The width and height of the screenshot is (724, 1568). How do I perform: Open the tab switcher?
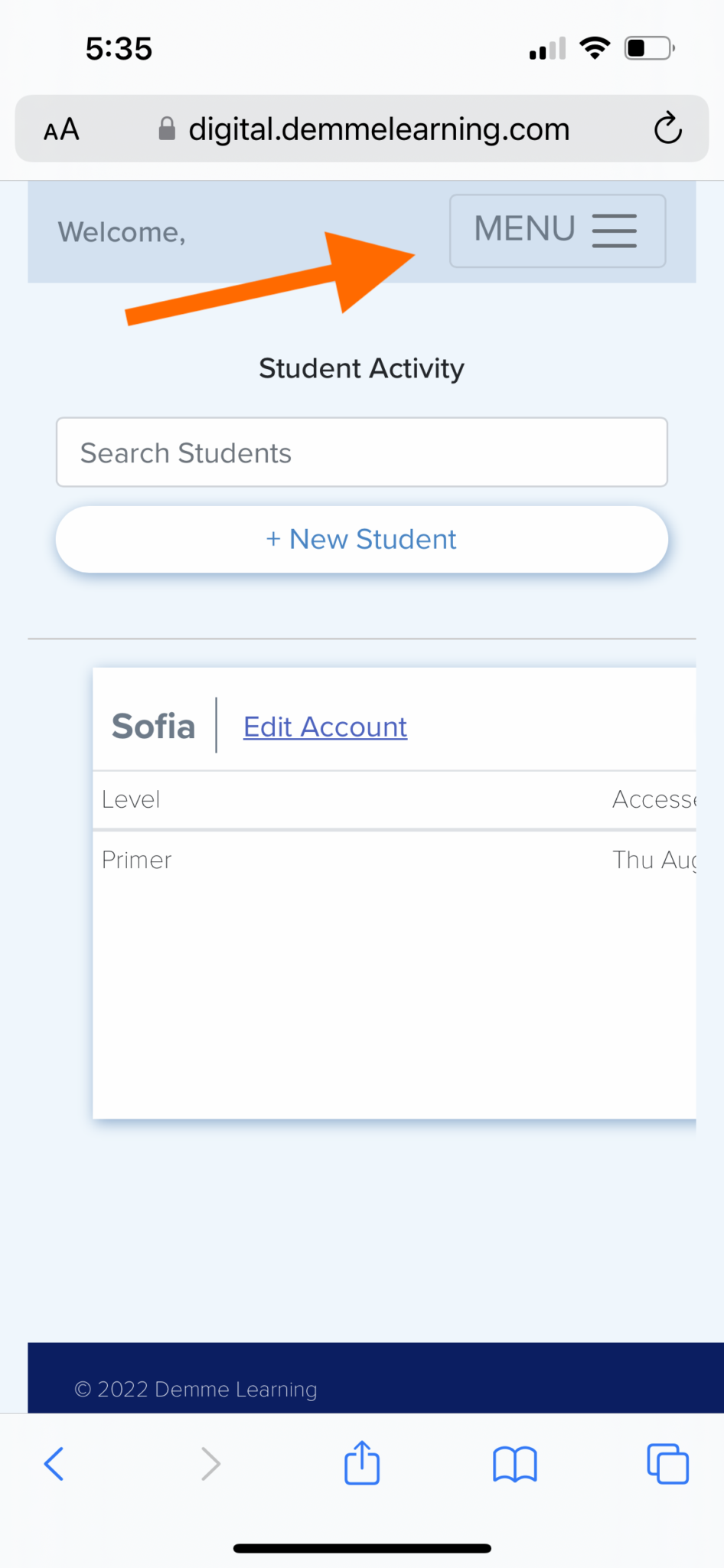(x=667, y=1462)
